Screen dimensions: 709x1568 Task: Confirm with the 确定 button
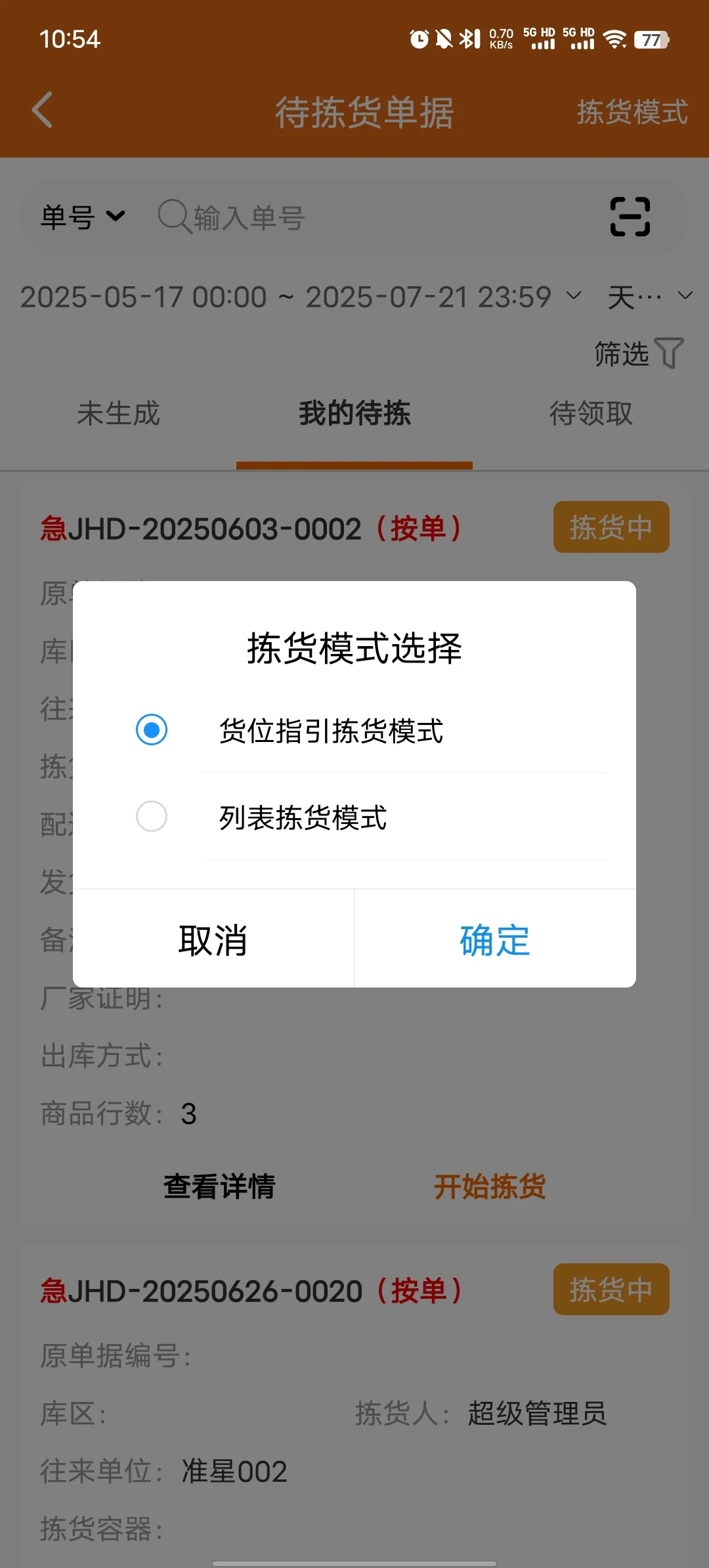point(494,942)
